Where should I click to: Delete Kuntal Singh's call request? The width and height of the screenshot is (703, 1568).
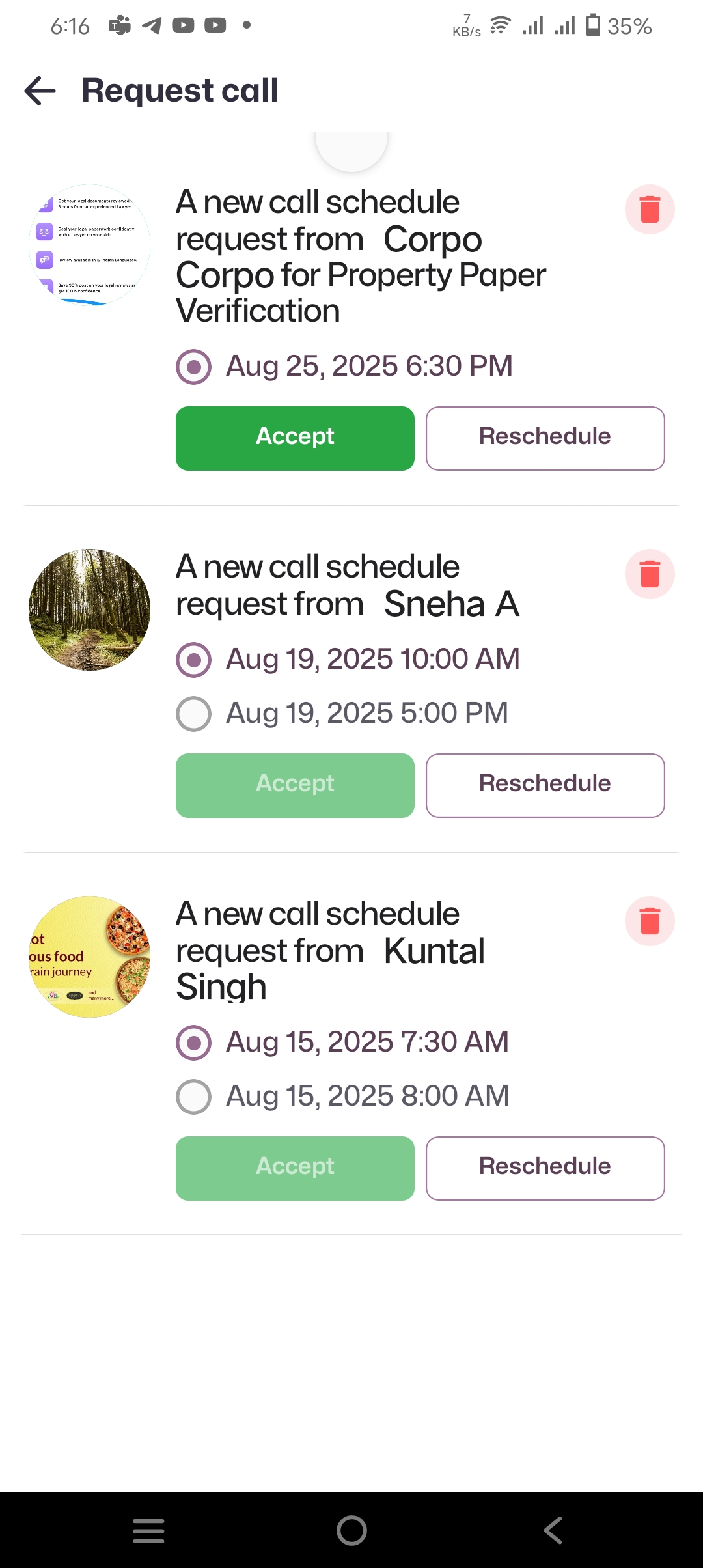click(x=649, y=921)
